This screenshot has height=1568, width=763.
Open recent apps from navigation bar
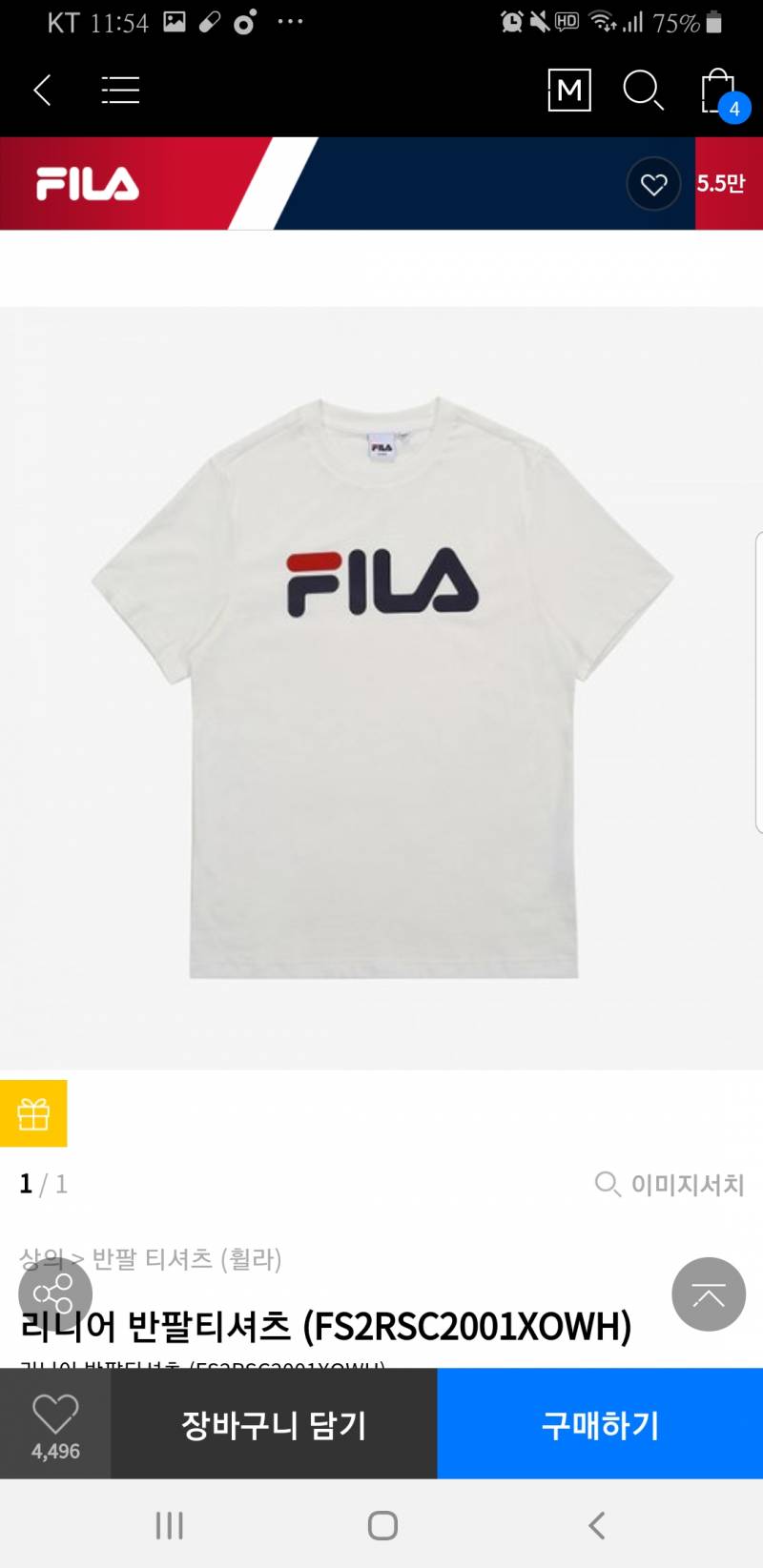click(x=170, y=1525)
